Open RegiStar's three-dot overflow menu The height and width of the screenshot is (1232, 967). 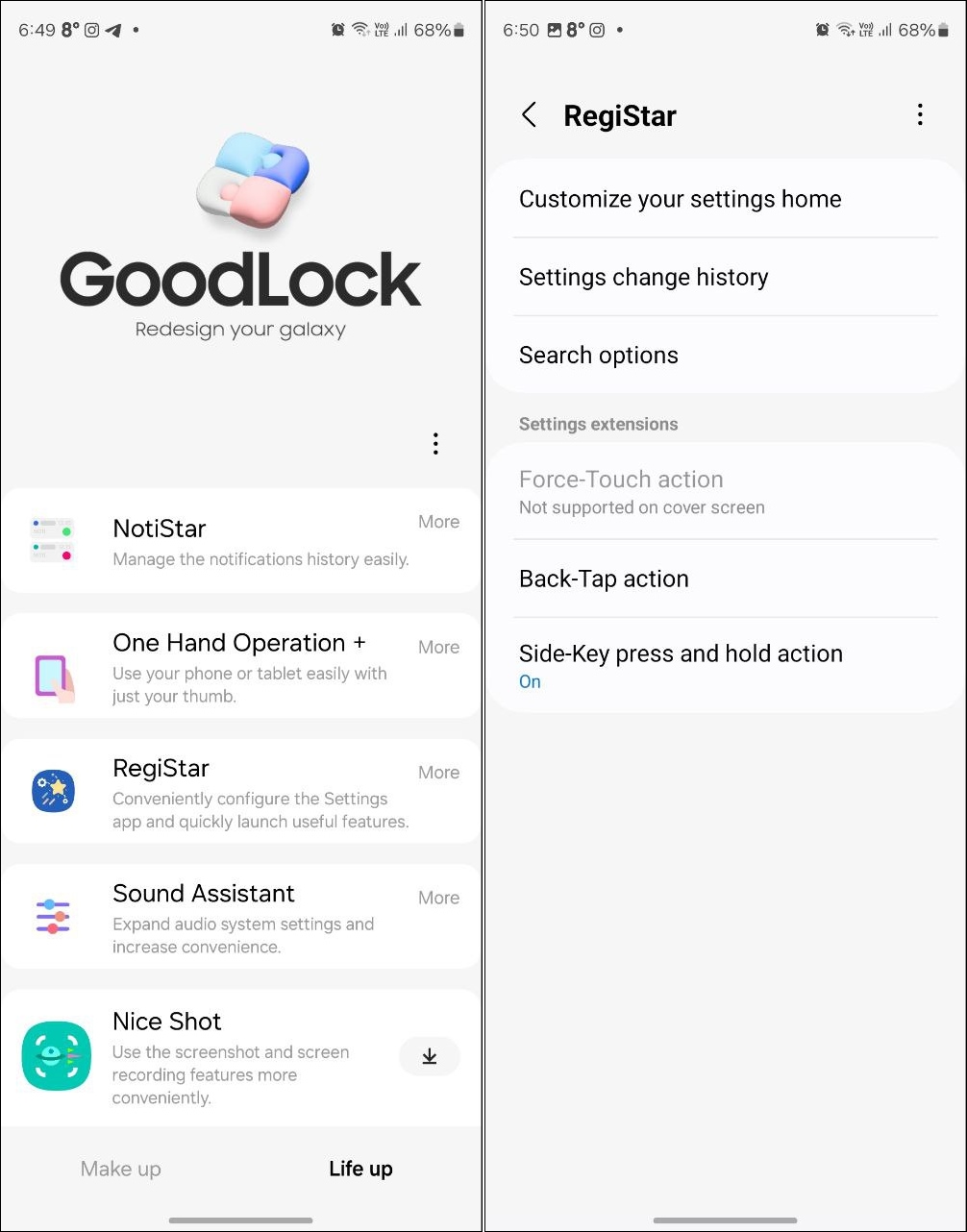pos(920,113)
